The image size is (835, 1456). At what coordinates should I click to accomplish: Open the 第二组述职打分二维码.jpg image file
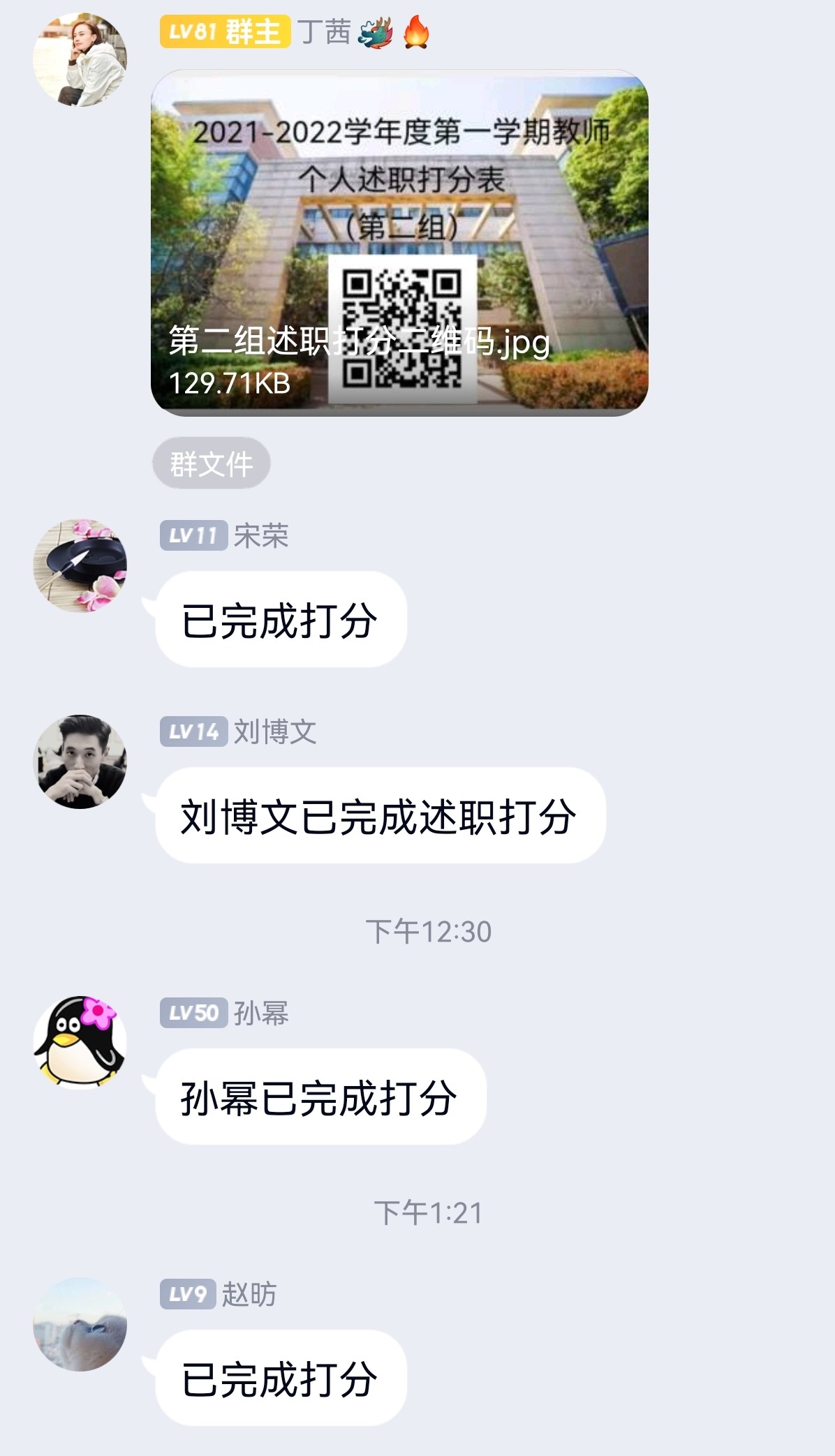click(x=399, y=243)
